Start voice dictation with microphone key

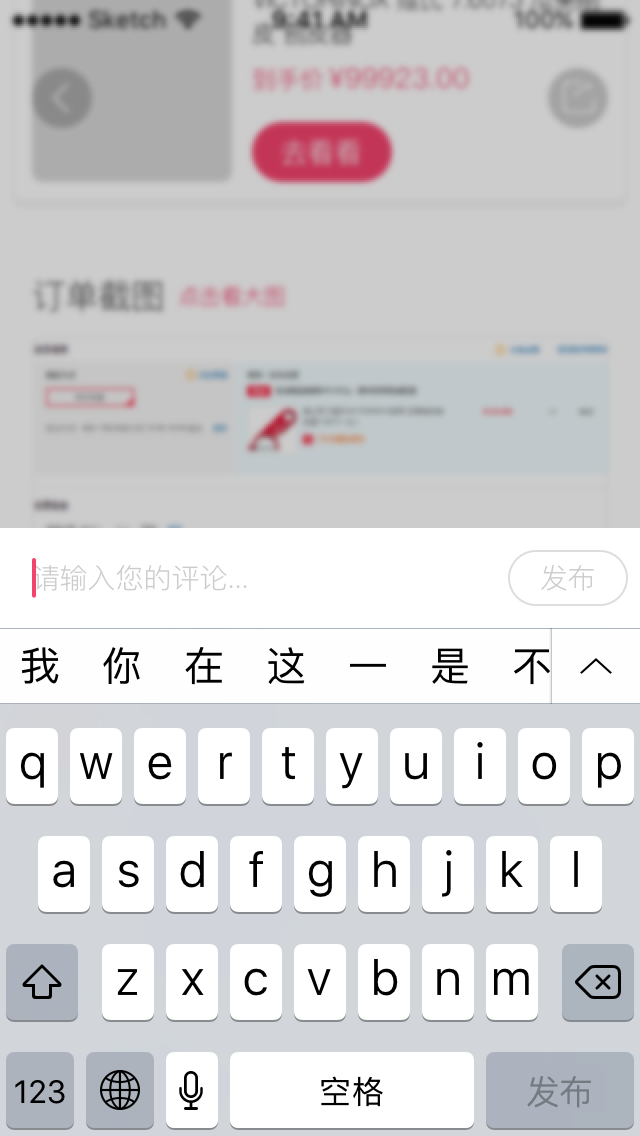(191, 1091)
